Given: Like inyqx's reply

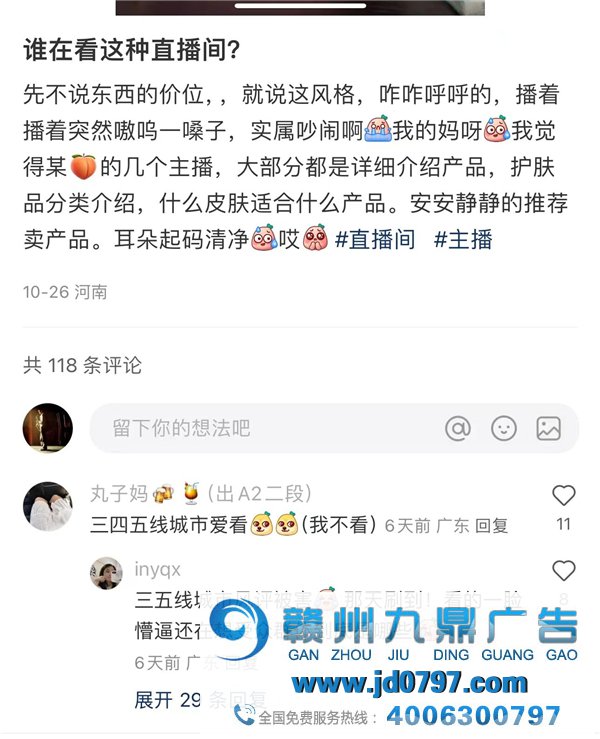Looking at the screenshot, I should tap(564, 571).
